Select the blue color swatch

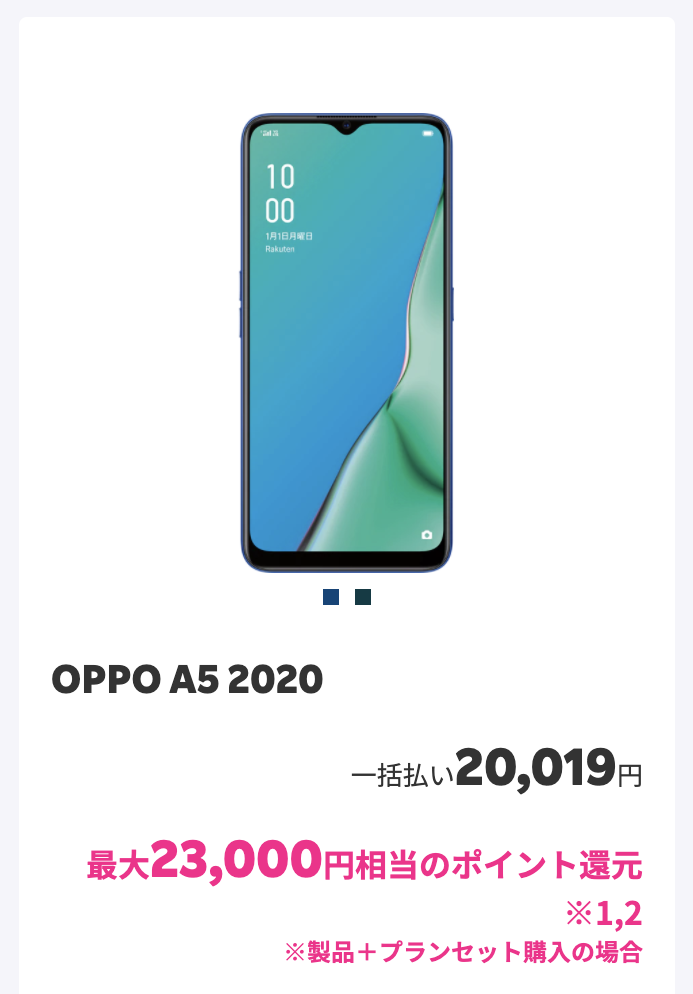coord(331,597)
